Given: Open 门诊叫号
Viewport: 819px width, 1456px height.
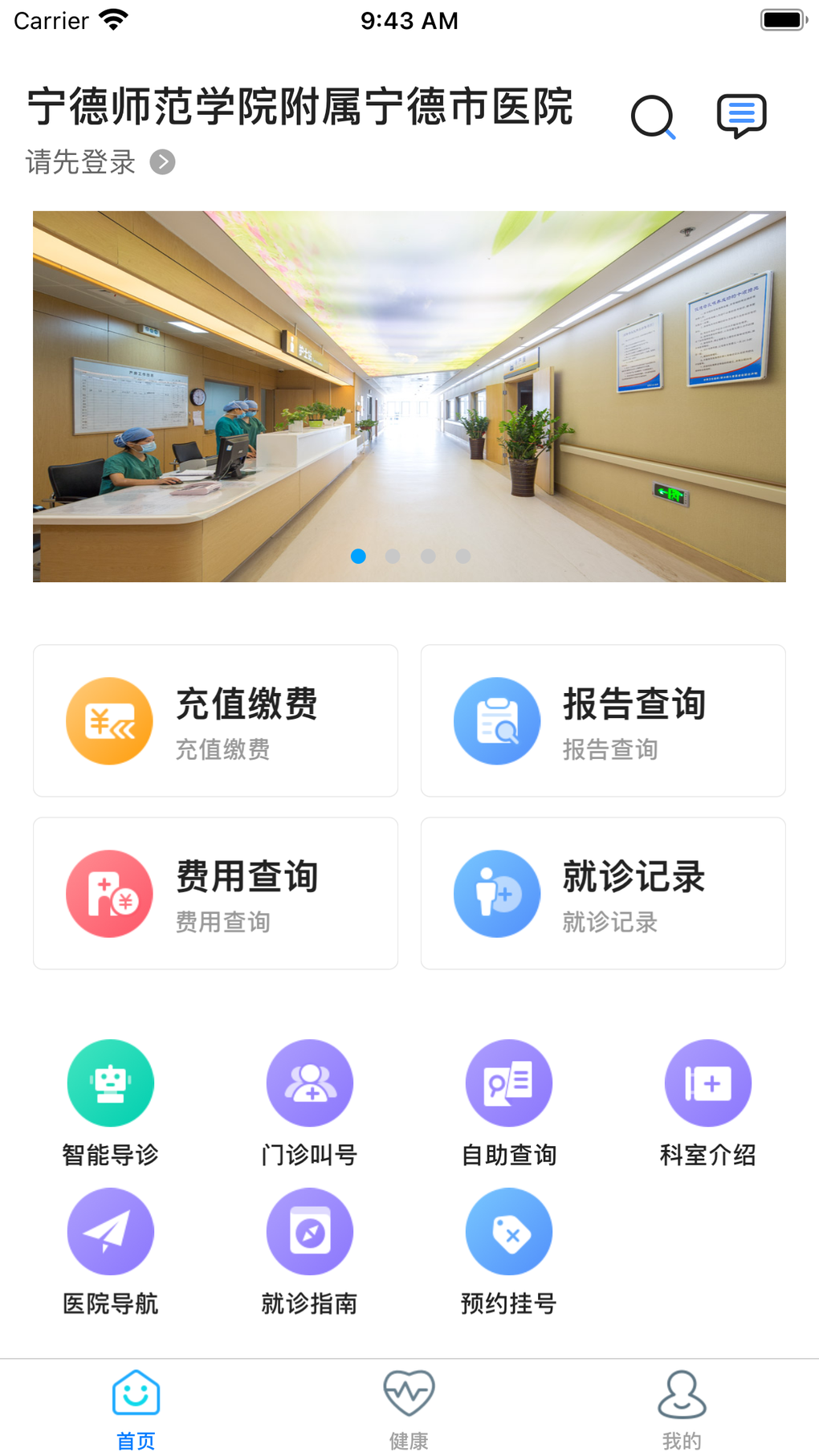Looking at the screenshot, I should [x=310, y=1102].
